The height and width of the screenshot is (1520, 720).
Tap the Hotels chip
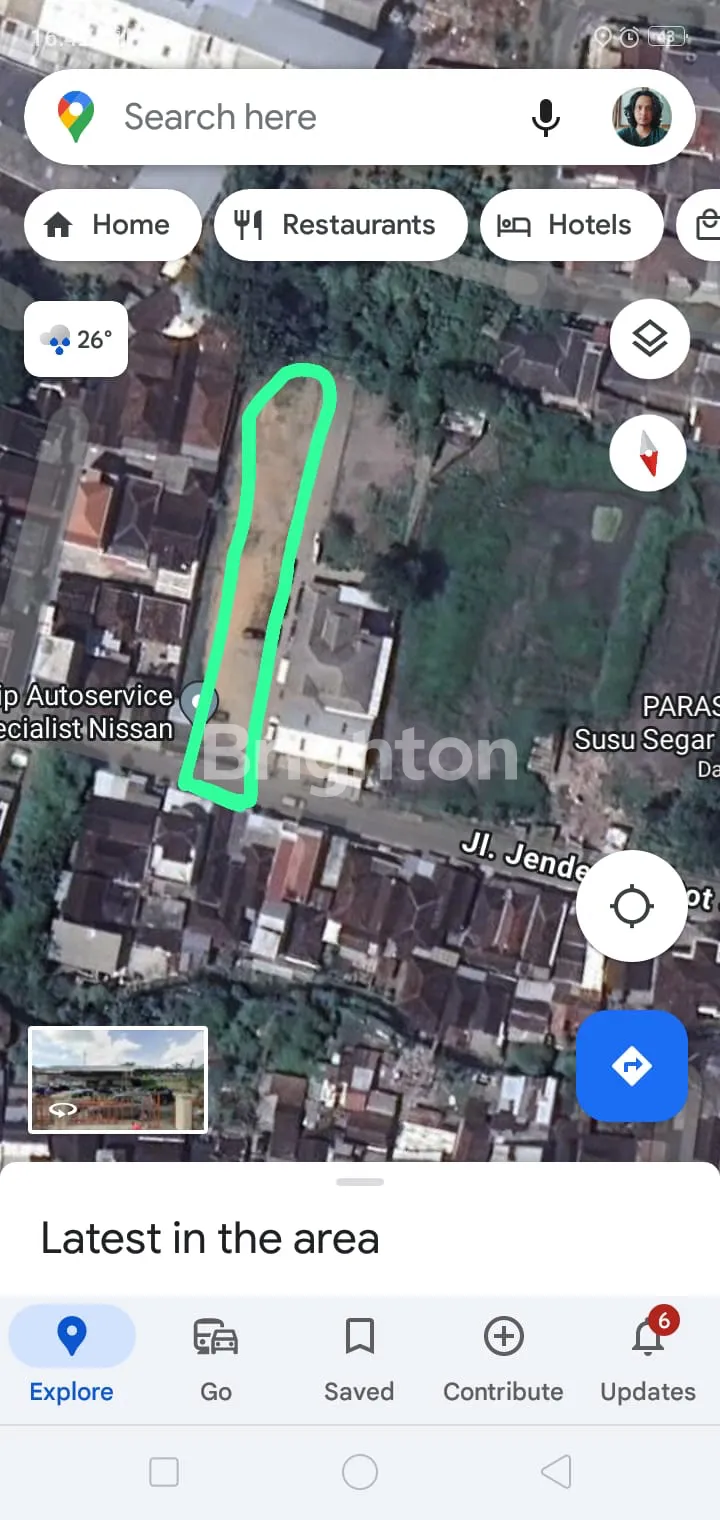571,225
